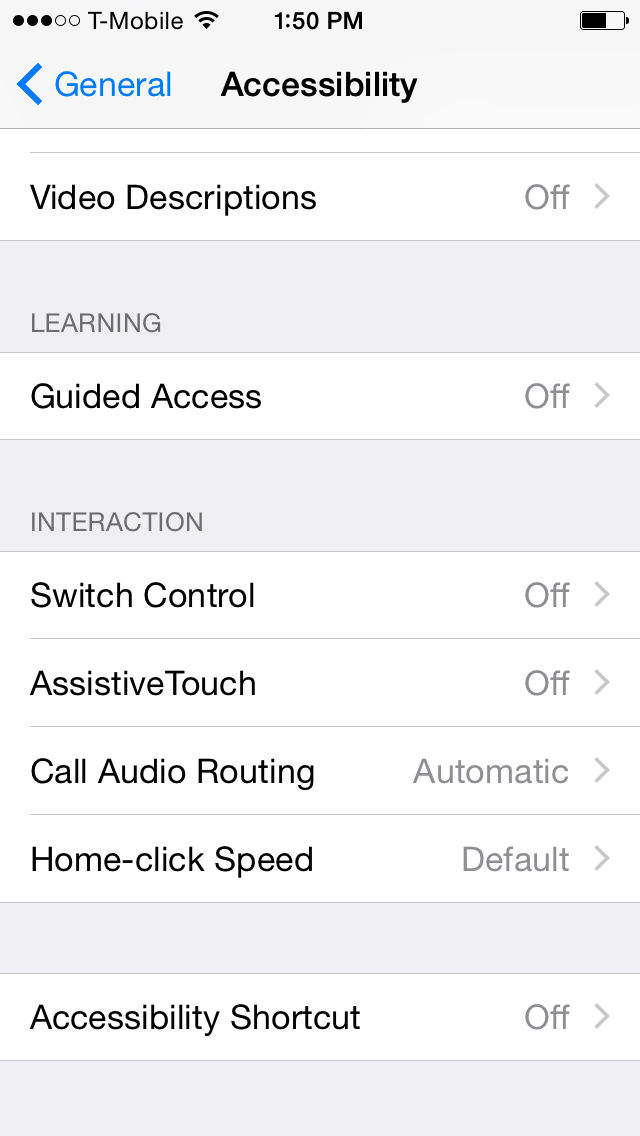
Task: Select Switch Control option
Action: point(320,595)
